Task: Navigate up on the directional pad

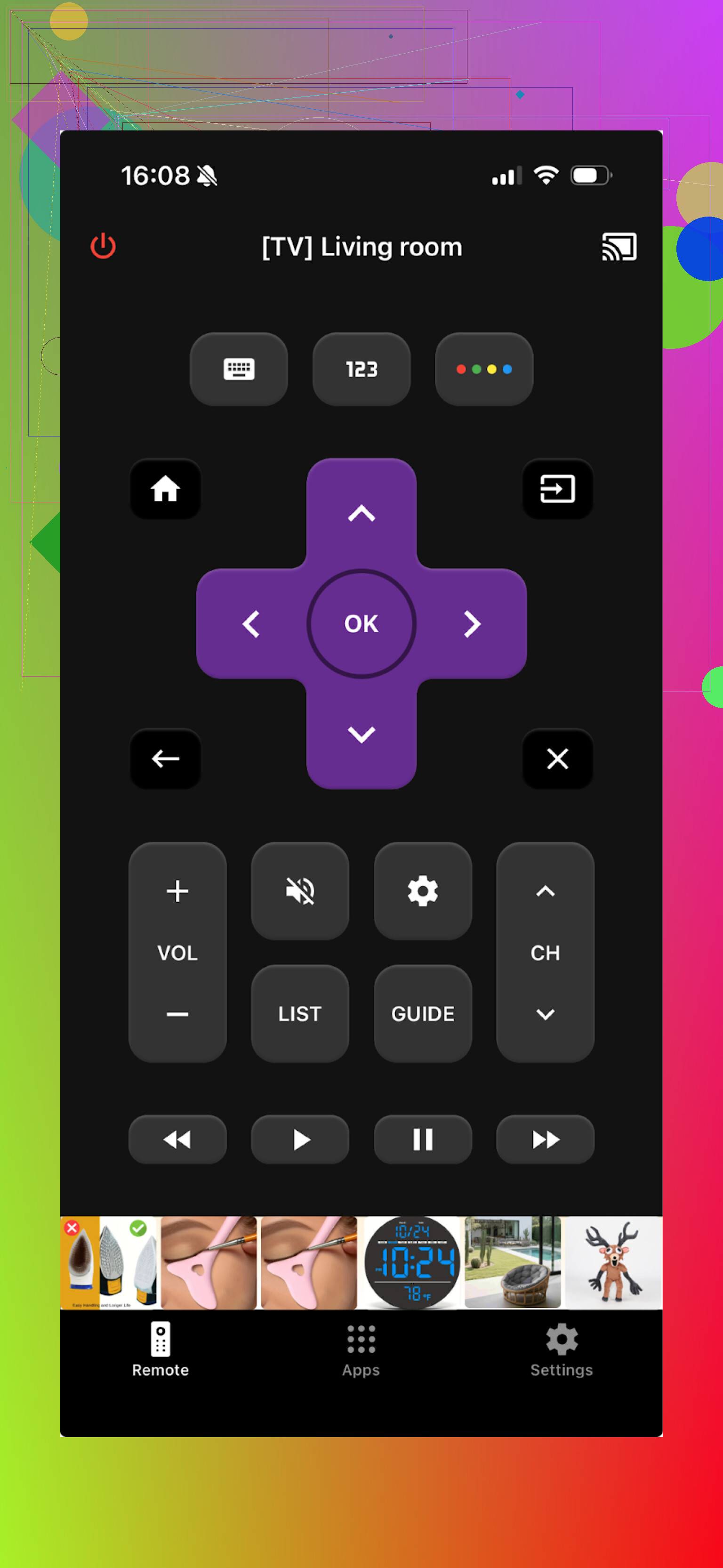Action: (361, 514)
